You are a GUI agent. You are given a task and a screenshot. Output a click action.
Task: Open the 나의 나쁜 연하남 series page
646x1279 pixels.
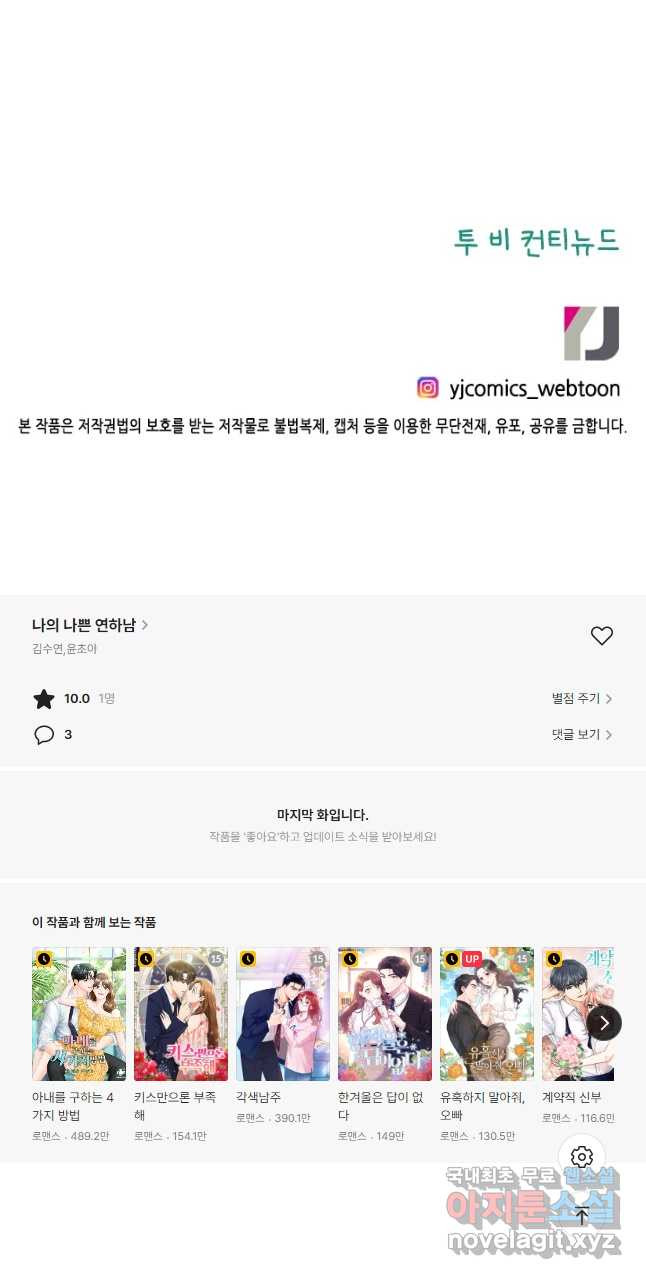coord(90,625)
